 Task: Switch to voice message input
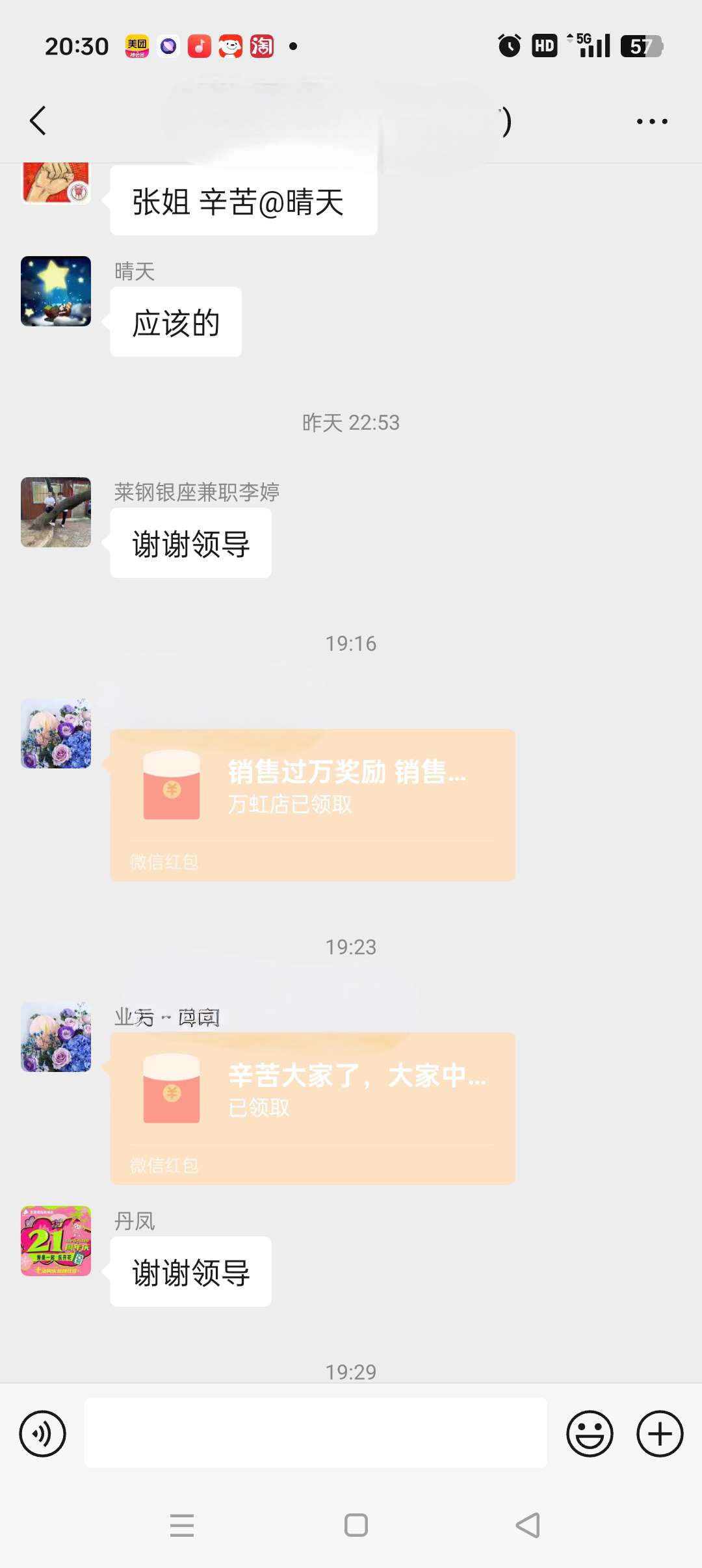coord(43,1433)
